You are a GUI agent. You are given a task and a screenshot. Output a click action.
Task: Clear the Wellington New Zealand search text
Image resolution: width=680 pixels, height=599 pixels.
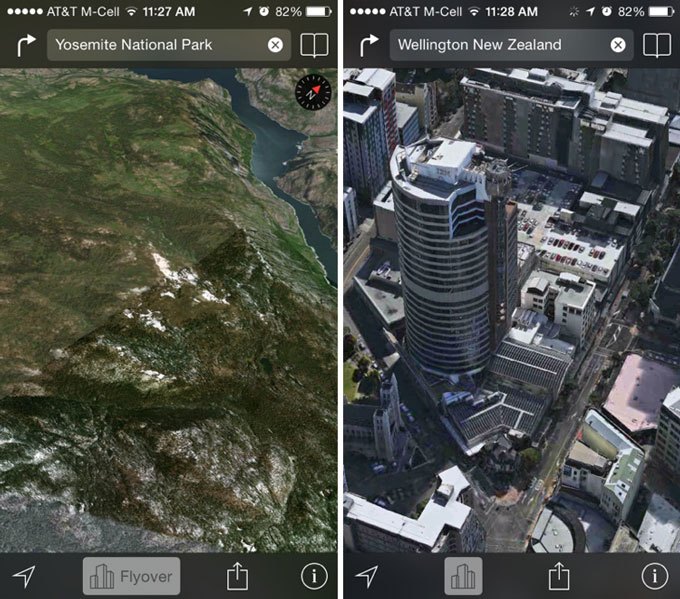618,45
